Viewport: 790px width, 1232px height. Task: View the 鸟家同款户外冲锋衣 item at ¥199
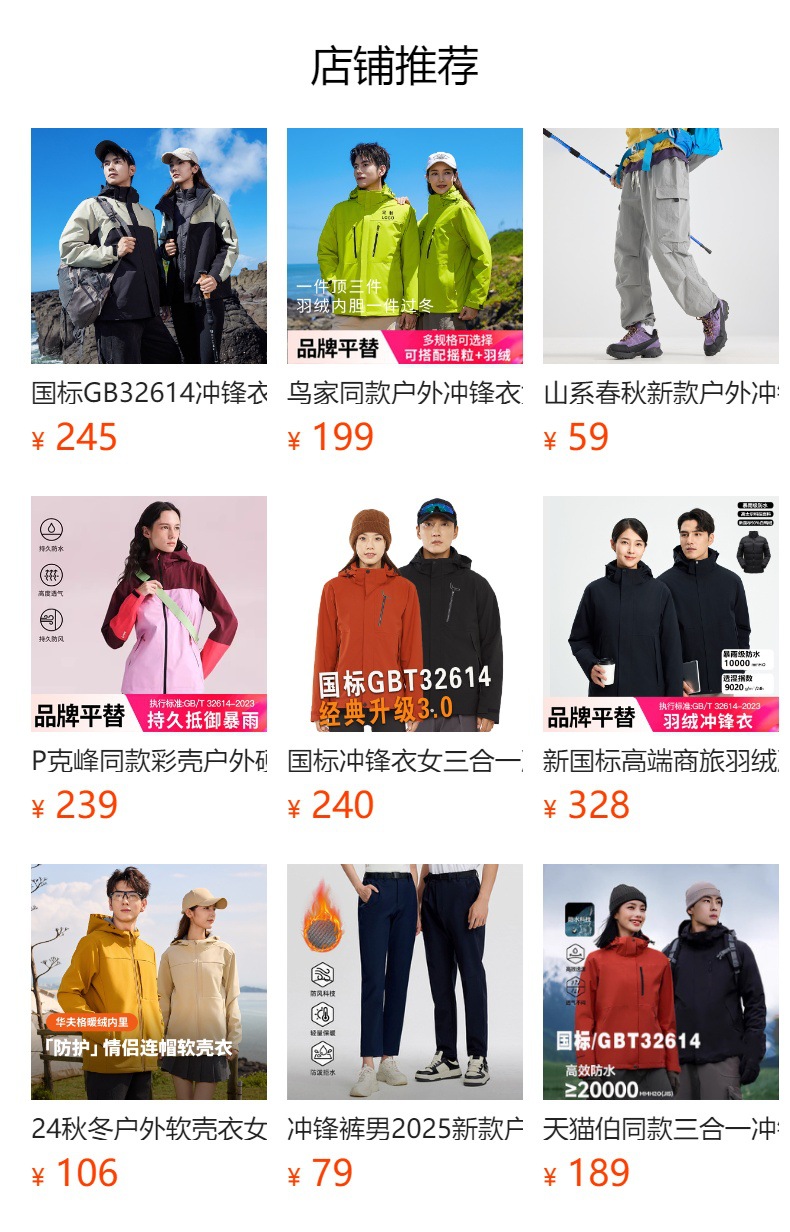click(404, 246)
